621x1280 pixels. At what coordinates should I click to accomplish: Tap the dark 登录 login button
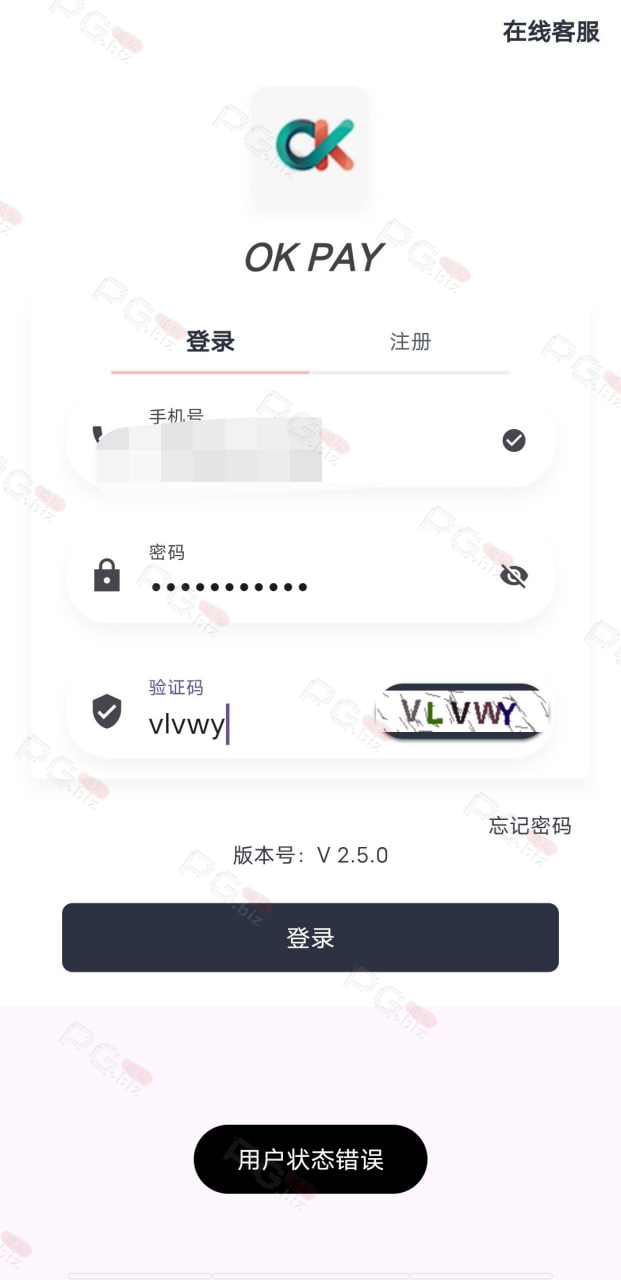pos(310,938)
